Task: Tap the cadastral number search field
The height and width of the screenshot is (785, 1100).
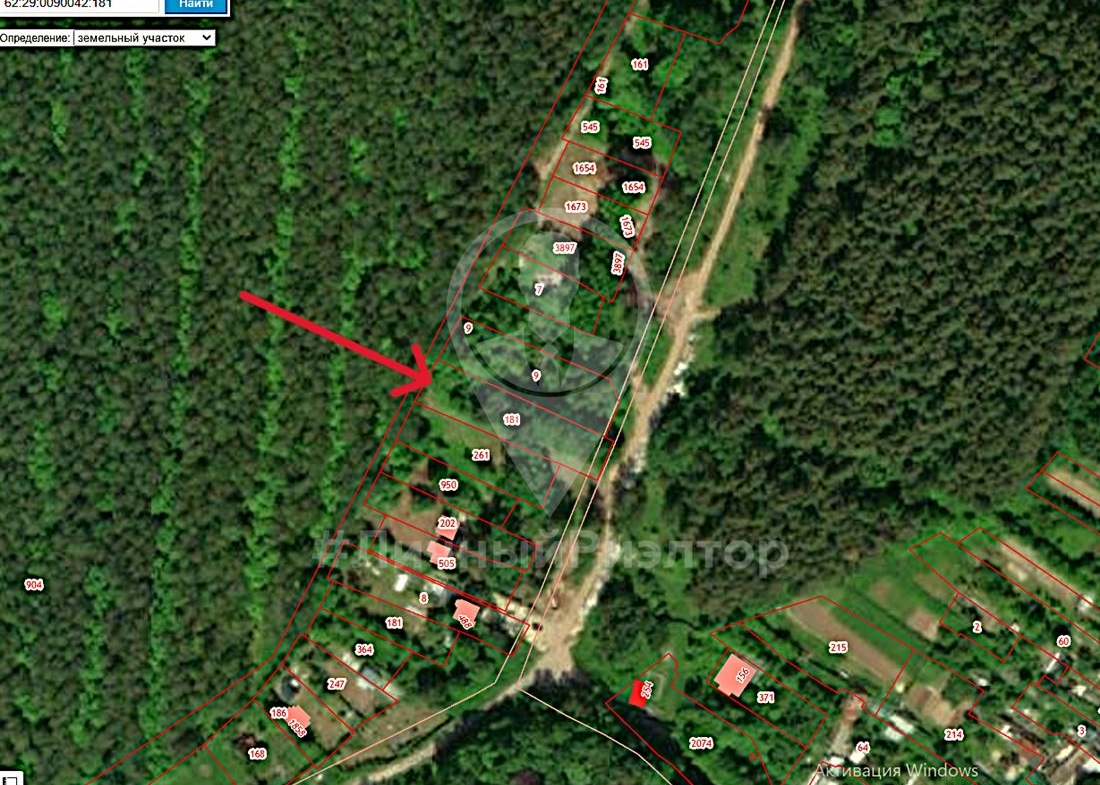Action: tap(78, 5)
